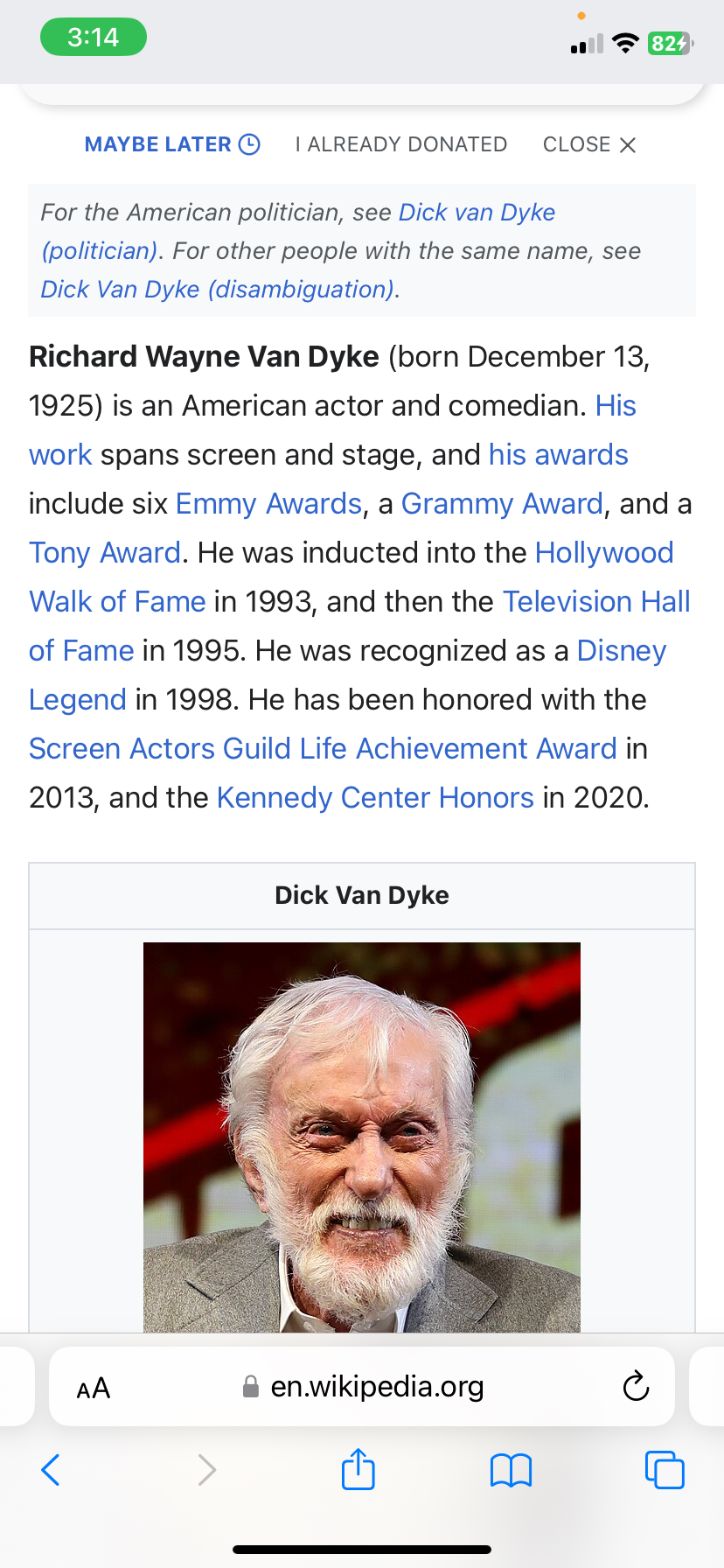
Task: Follow the Tony Award link
Action: click(105, 553)
